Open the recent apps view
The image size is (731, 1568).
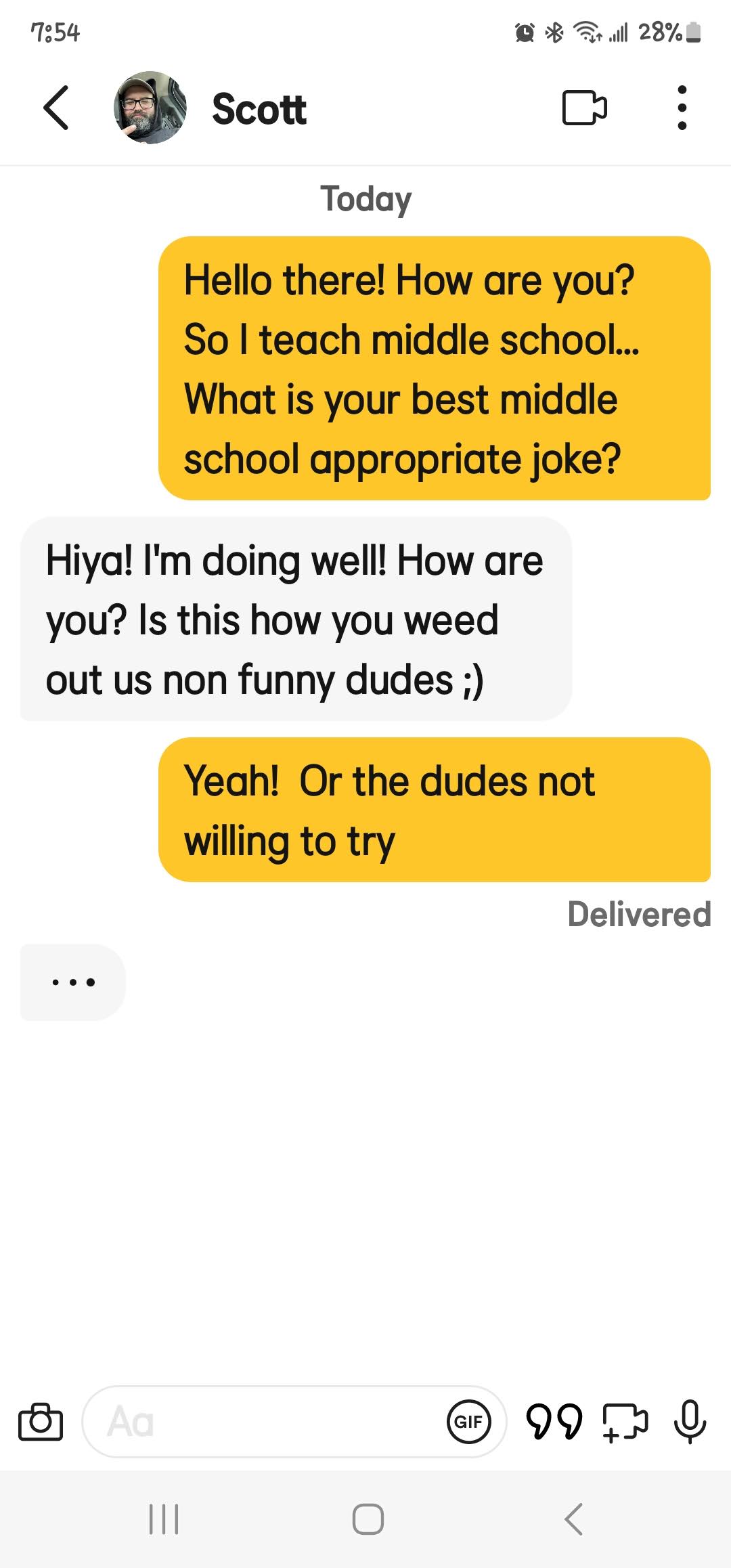163,1519
